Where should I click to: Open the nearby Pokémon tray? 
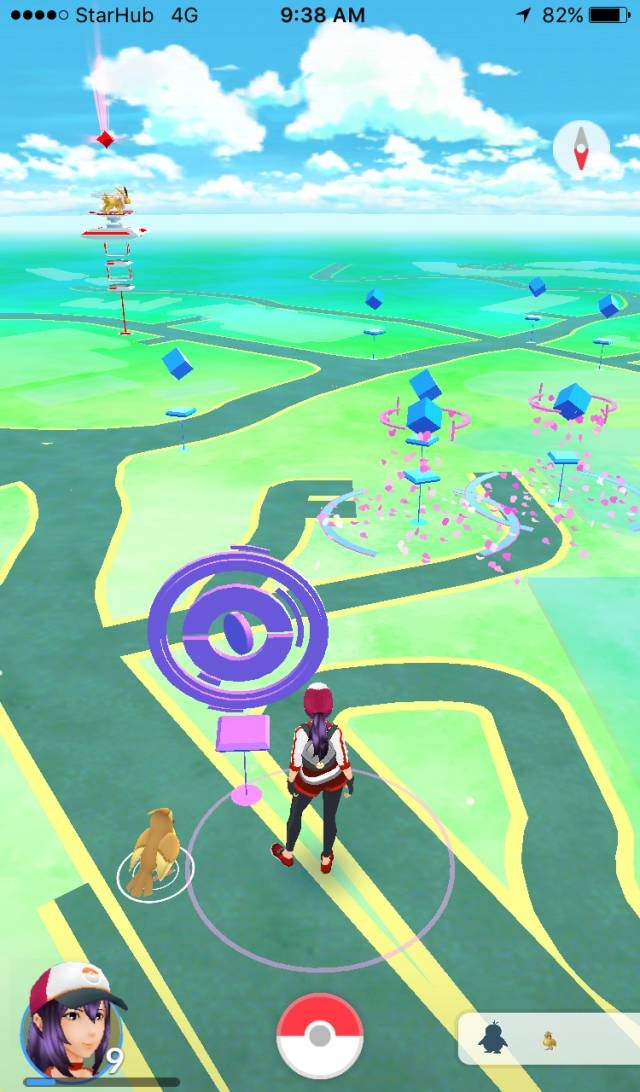click(548, 1038)
